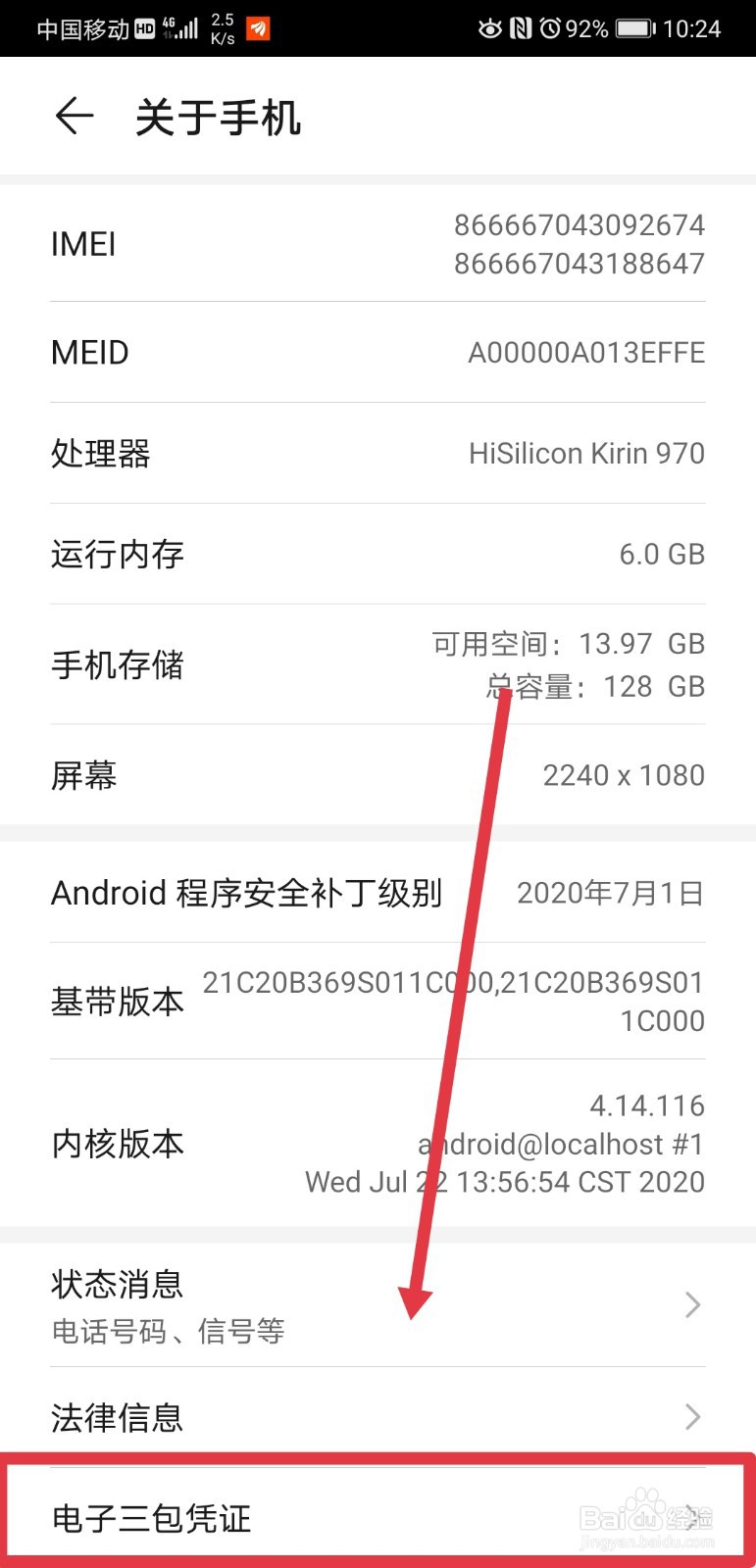Tap the 4G signal strength icon
Viewport: 756px width, 1568px height.
pyautogui.click(x=181, y=28)
